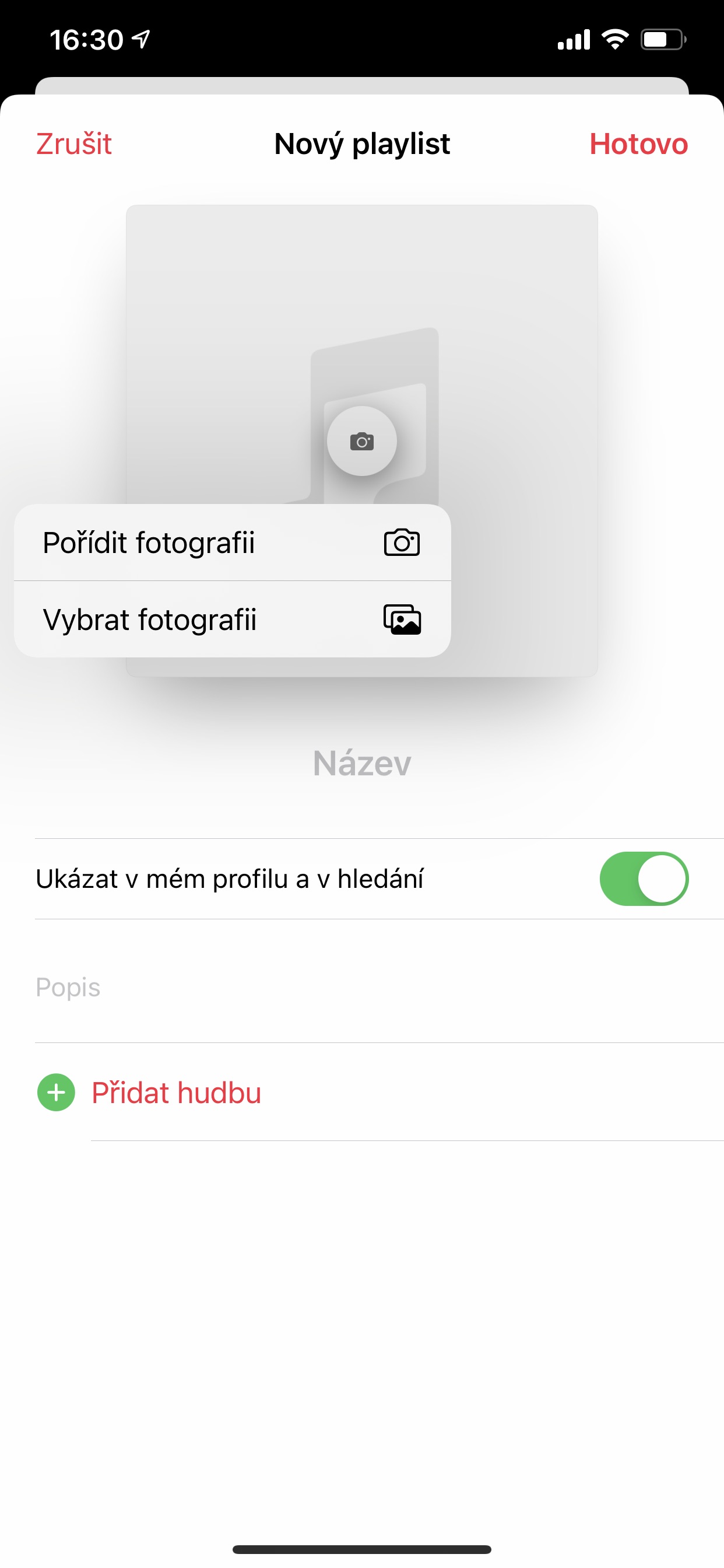Tap the Popis description field
The image size is (724, 1568).
click(x=362, y=988)
